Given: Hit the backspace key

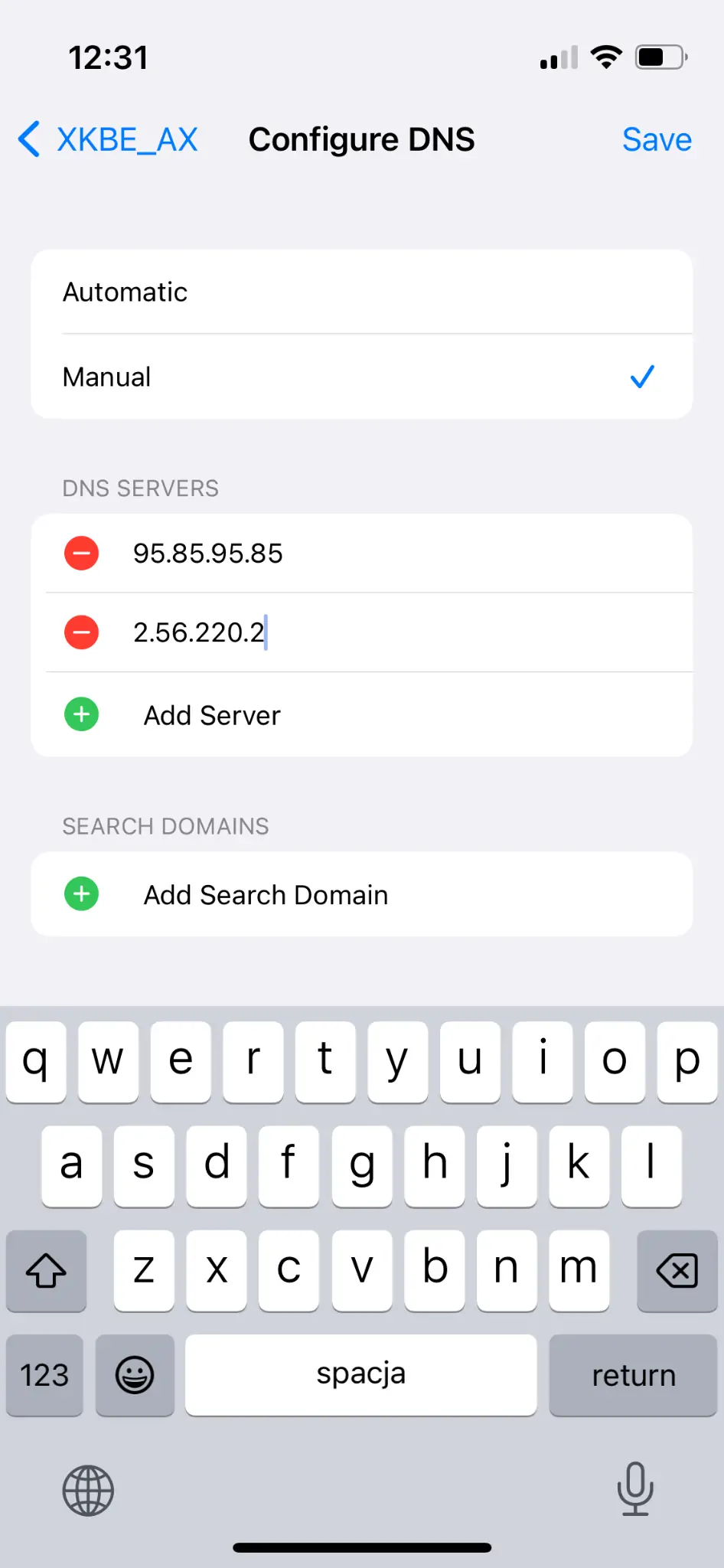Looking at the screenshot, I should click(677, 1271).
